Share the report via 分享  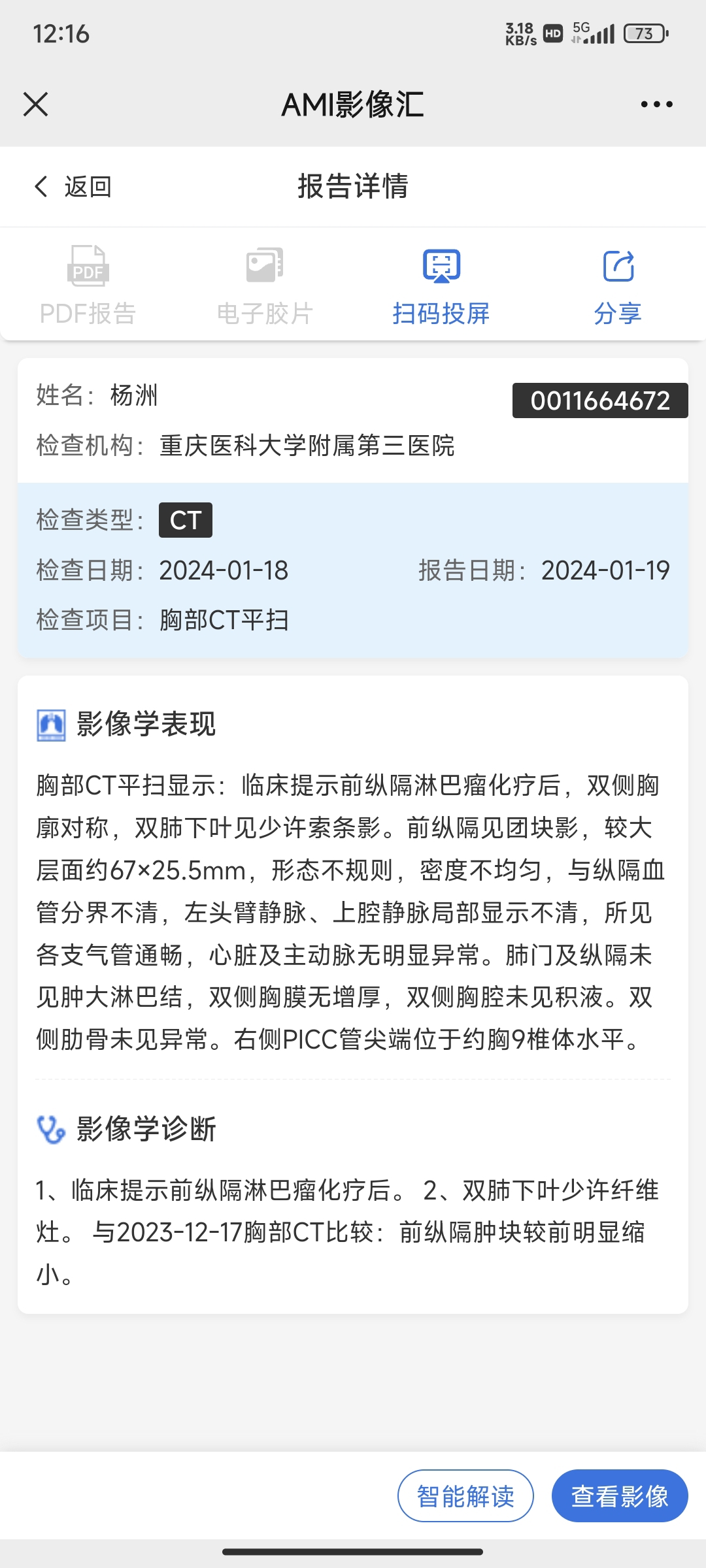pos(618,286)
